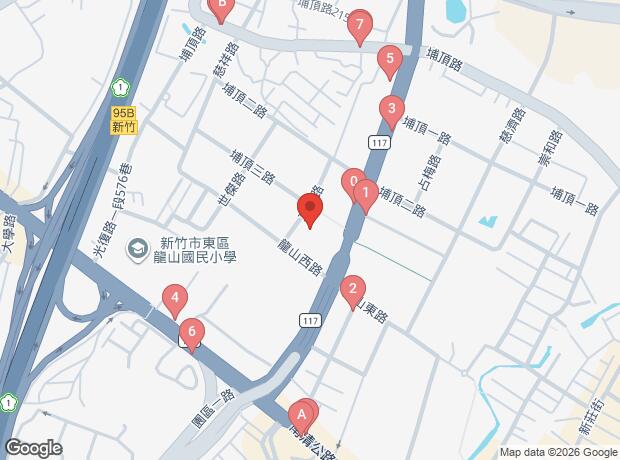Tap map marker number 4
The width and height of the screenshot is (620, 460).
[x=175, y=302]
